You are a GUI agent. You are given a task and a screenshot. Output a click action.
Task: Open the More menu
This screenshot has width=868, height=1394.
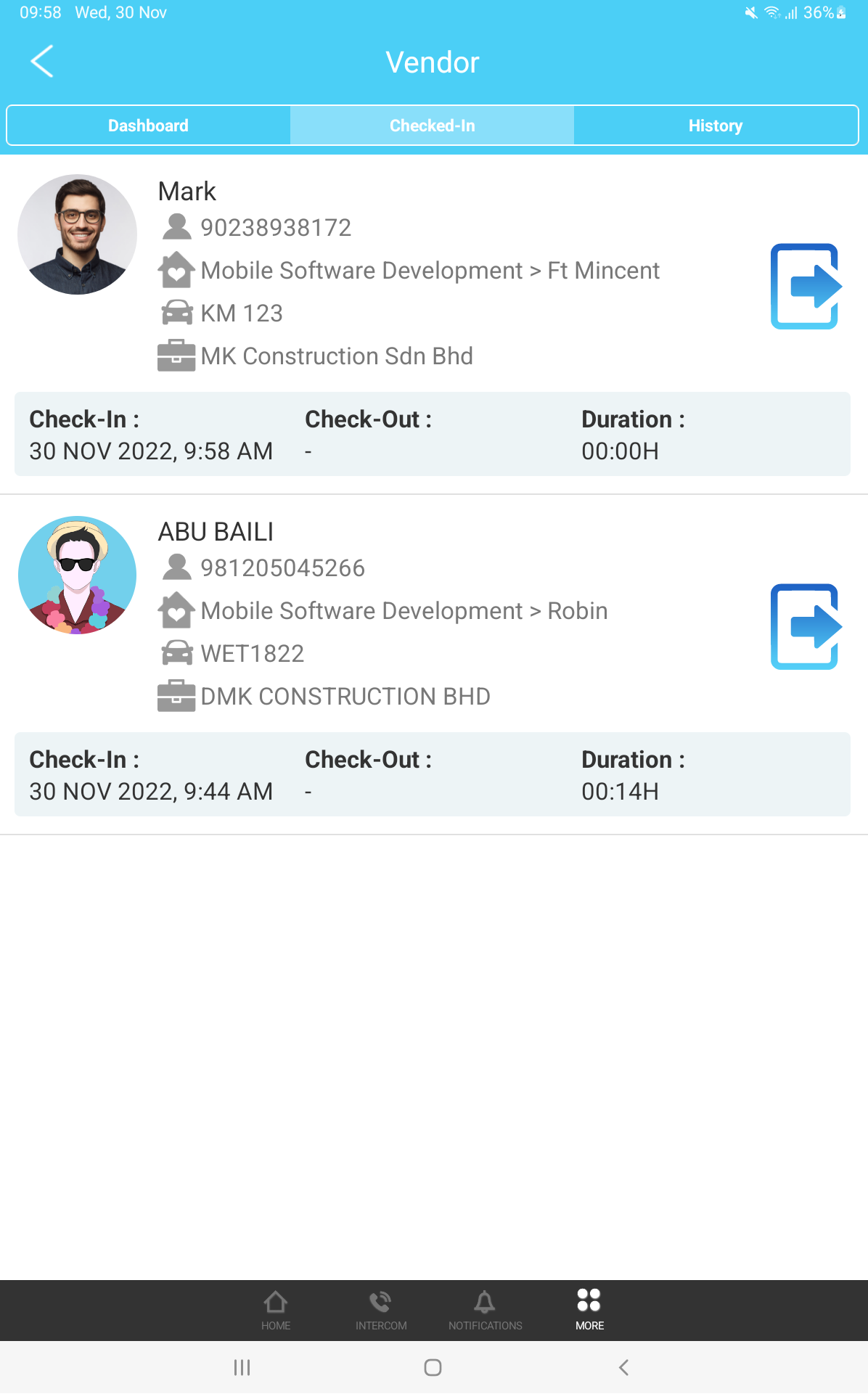[x=589, y=1310]
